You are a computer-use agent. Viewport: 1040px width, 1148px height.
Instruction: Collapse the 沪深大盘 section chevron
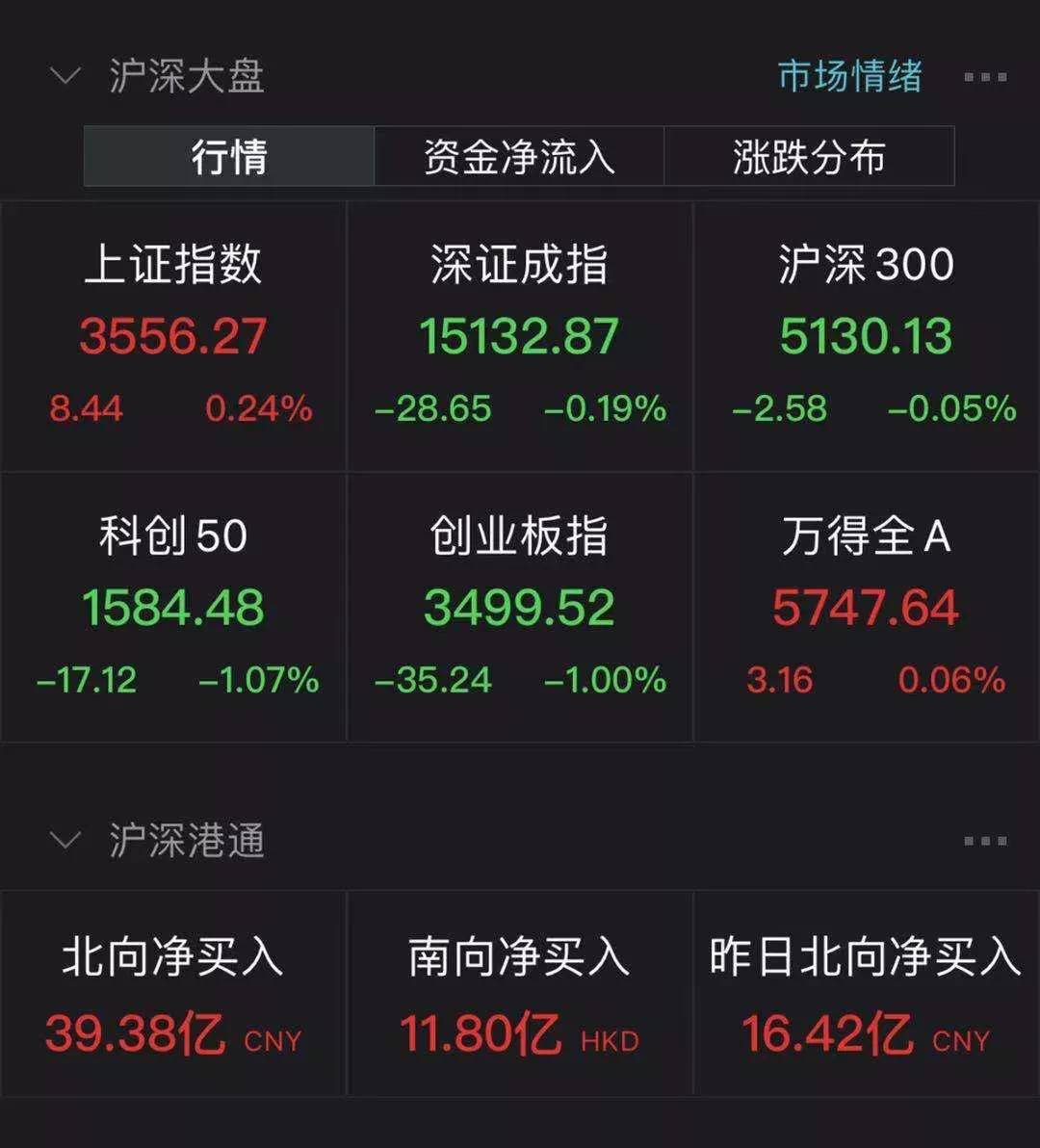pyautogui.click(x=65, y=76)
